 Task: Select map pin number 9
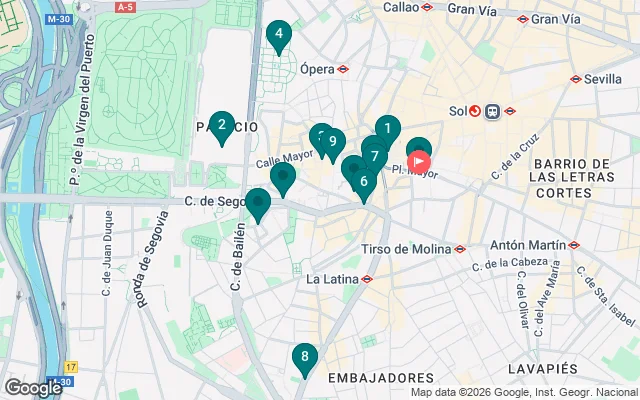tap(333, 141)
